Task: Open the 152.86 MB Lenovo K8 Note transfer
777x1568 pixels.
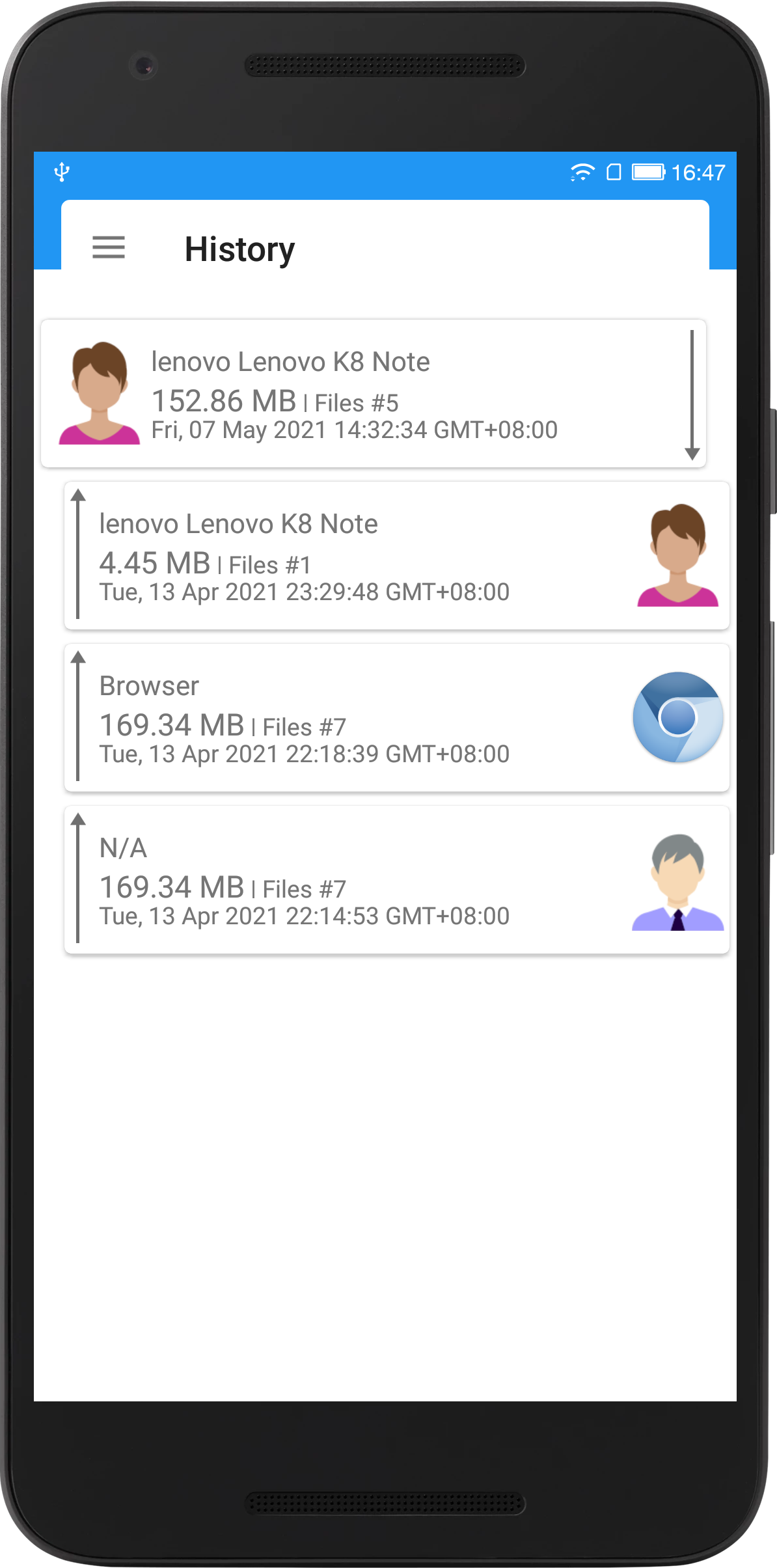Action: pyautogui.click(x=373, y=393)
